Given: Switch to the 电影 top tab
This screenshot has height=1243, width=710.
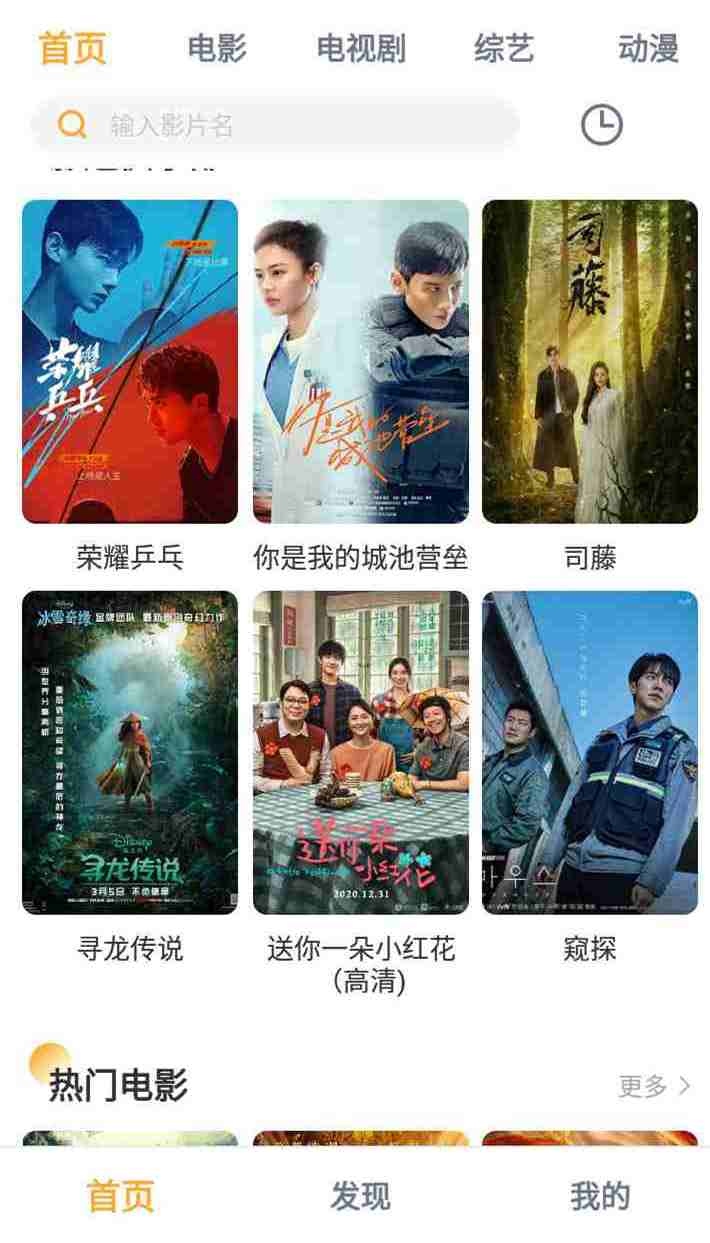Looking at the screenshot, I should point(217,48).
